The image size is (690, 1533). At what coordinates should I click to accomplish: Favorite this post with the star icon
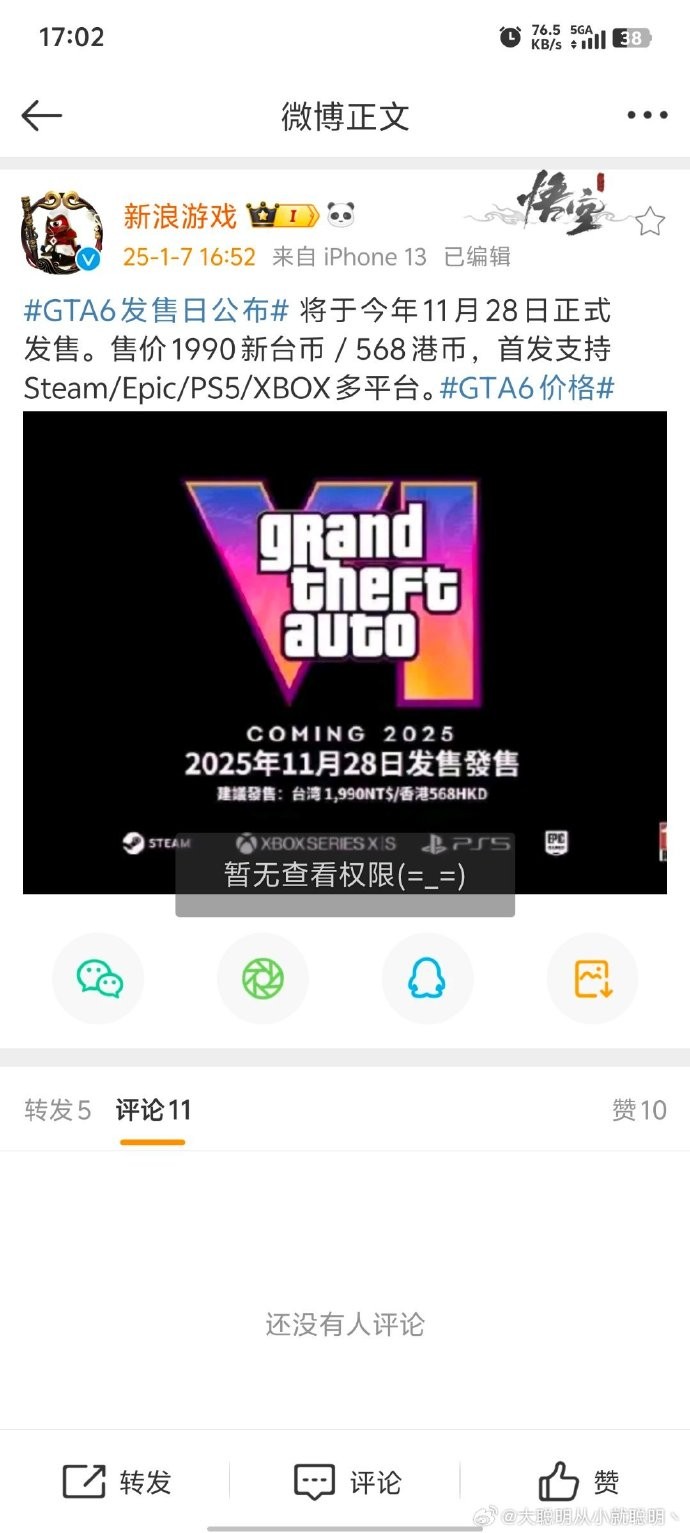pos(650,221)
